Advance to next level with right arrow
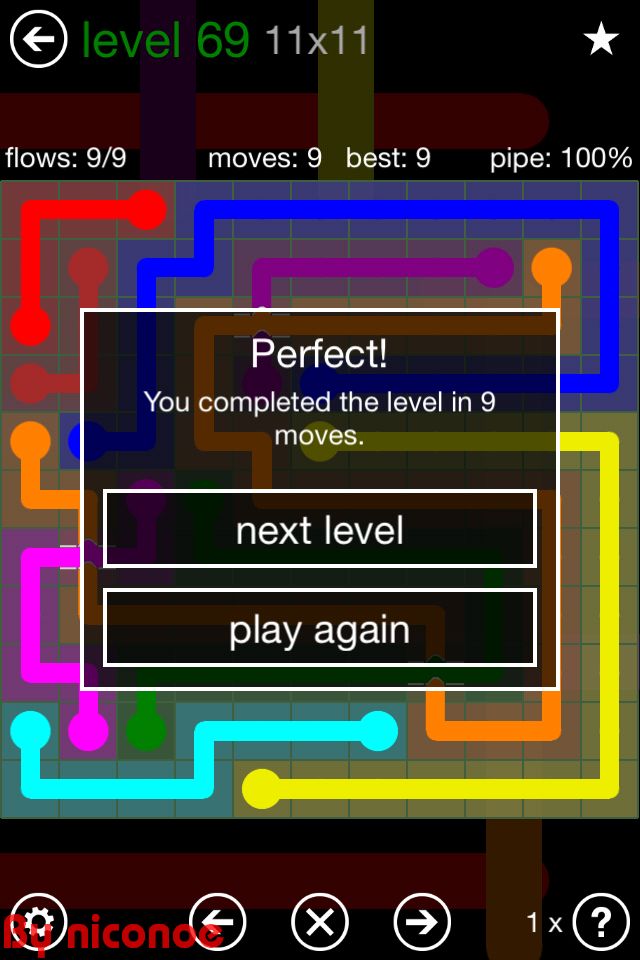The width and height of the screenshot is (640, 960). click(x=422, y=921)
